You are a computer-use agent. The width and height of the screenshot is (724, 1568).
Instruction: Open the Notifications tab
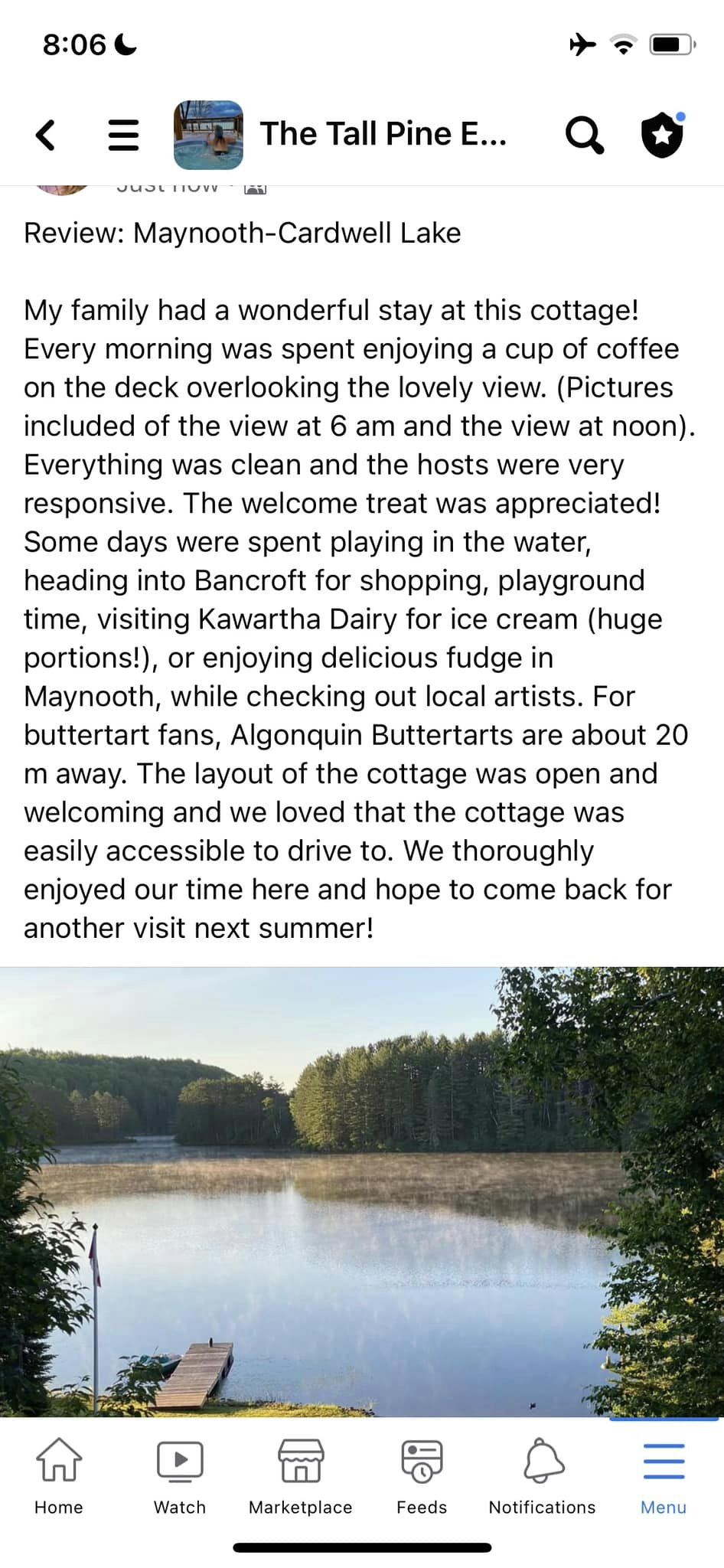tap(543, 1476)
